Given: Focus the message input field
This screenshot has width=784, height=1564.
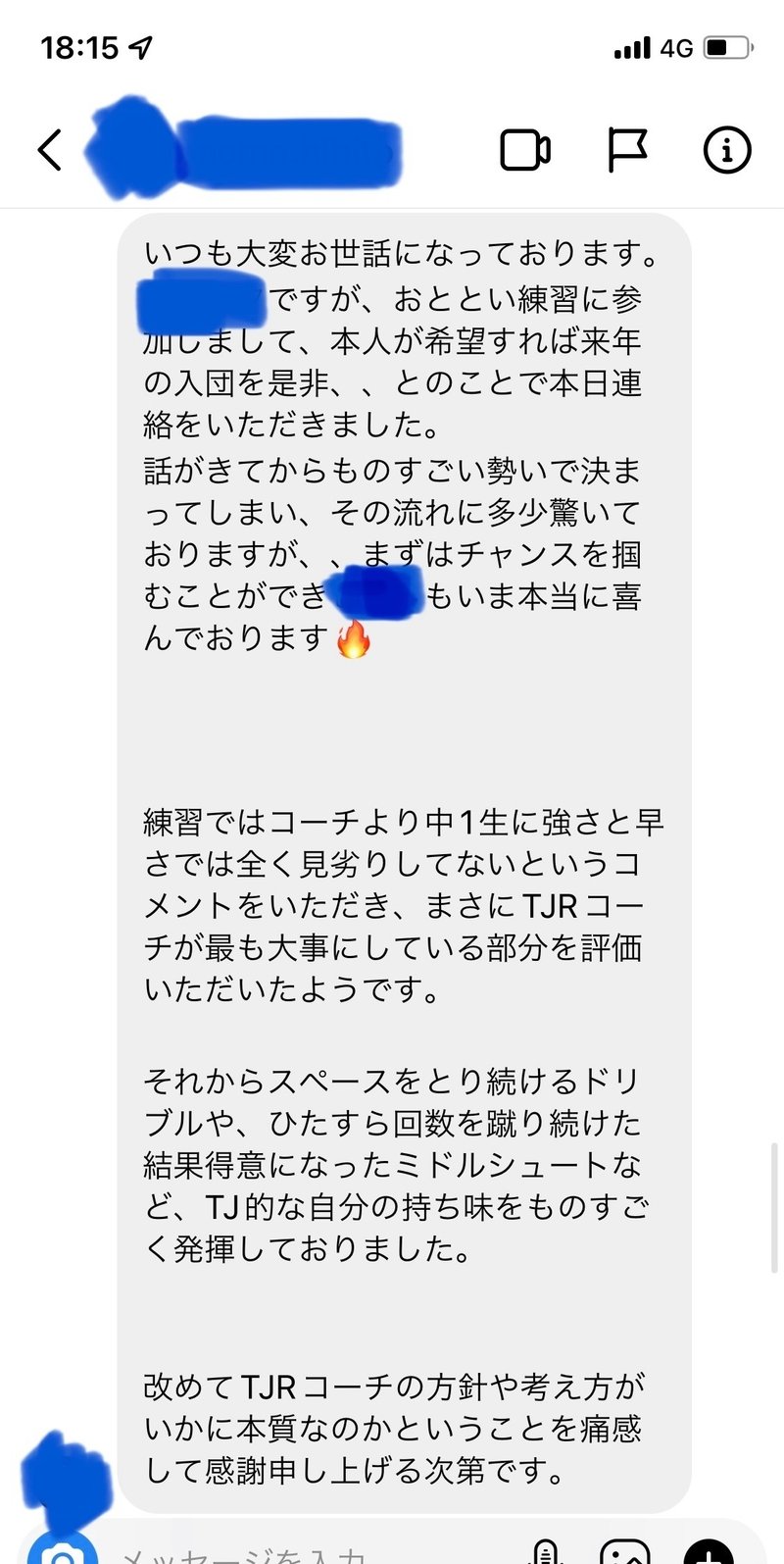Looking at the screenshot, I should (x=294, y=1556).
